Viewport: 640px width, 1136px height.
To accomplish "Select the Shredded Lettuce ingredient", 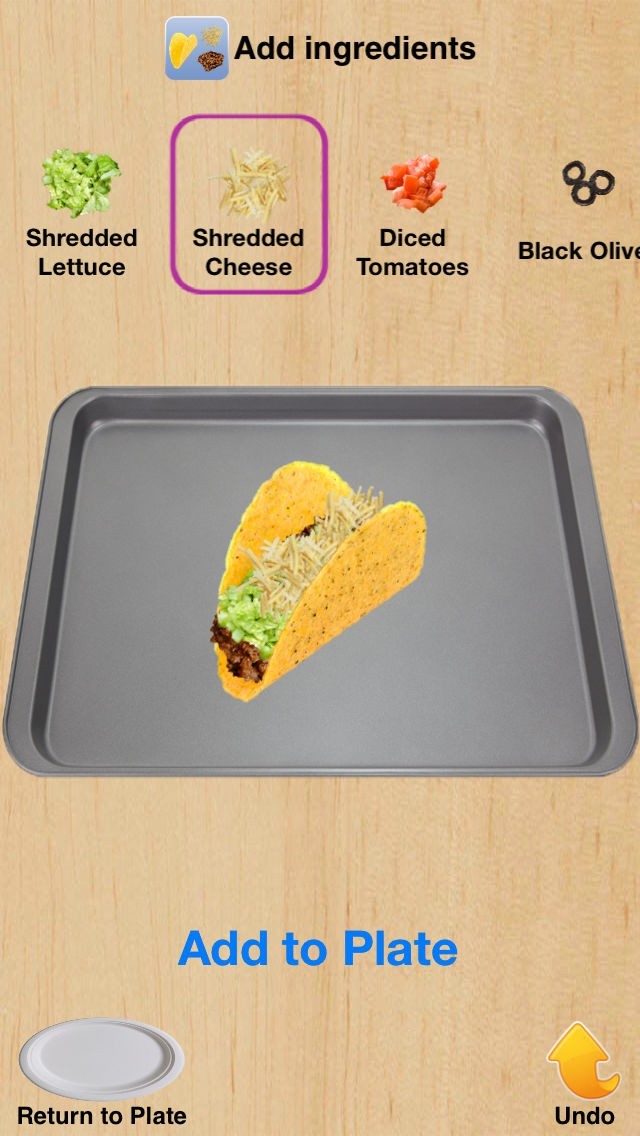I will [81, 210].
